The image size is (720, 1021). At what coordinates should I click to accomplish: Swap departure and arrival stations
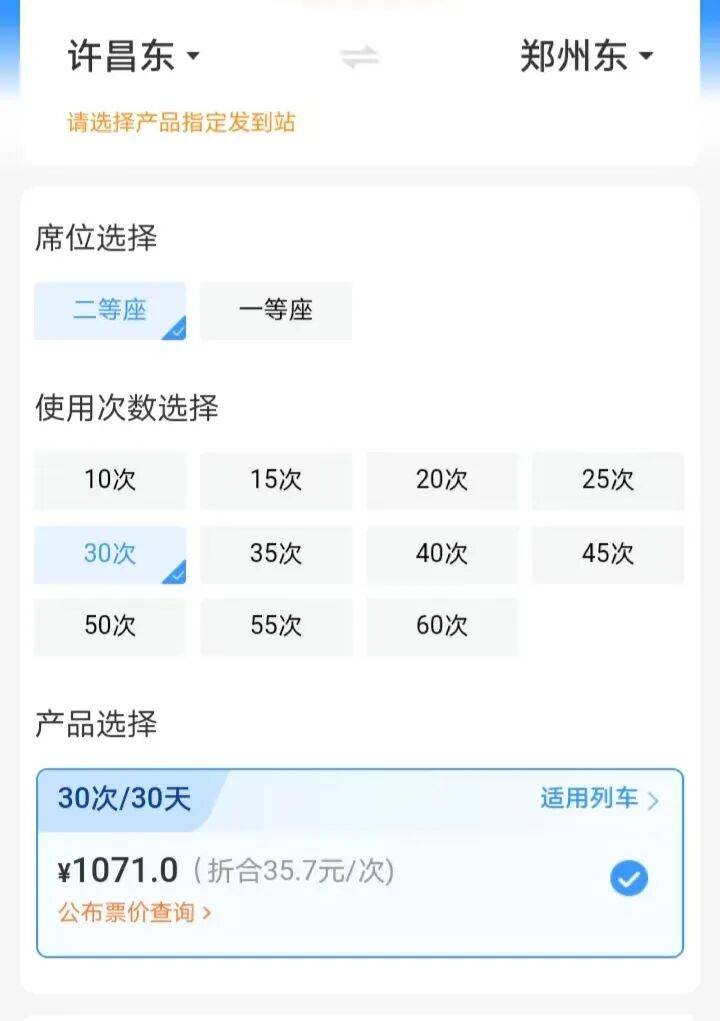359,57
